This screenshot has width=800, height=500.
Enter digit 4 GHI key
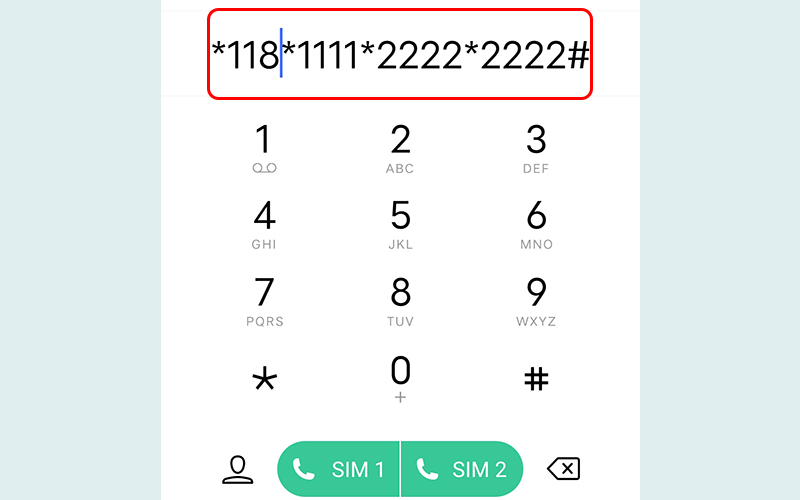(x=264, y=223)
